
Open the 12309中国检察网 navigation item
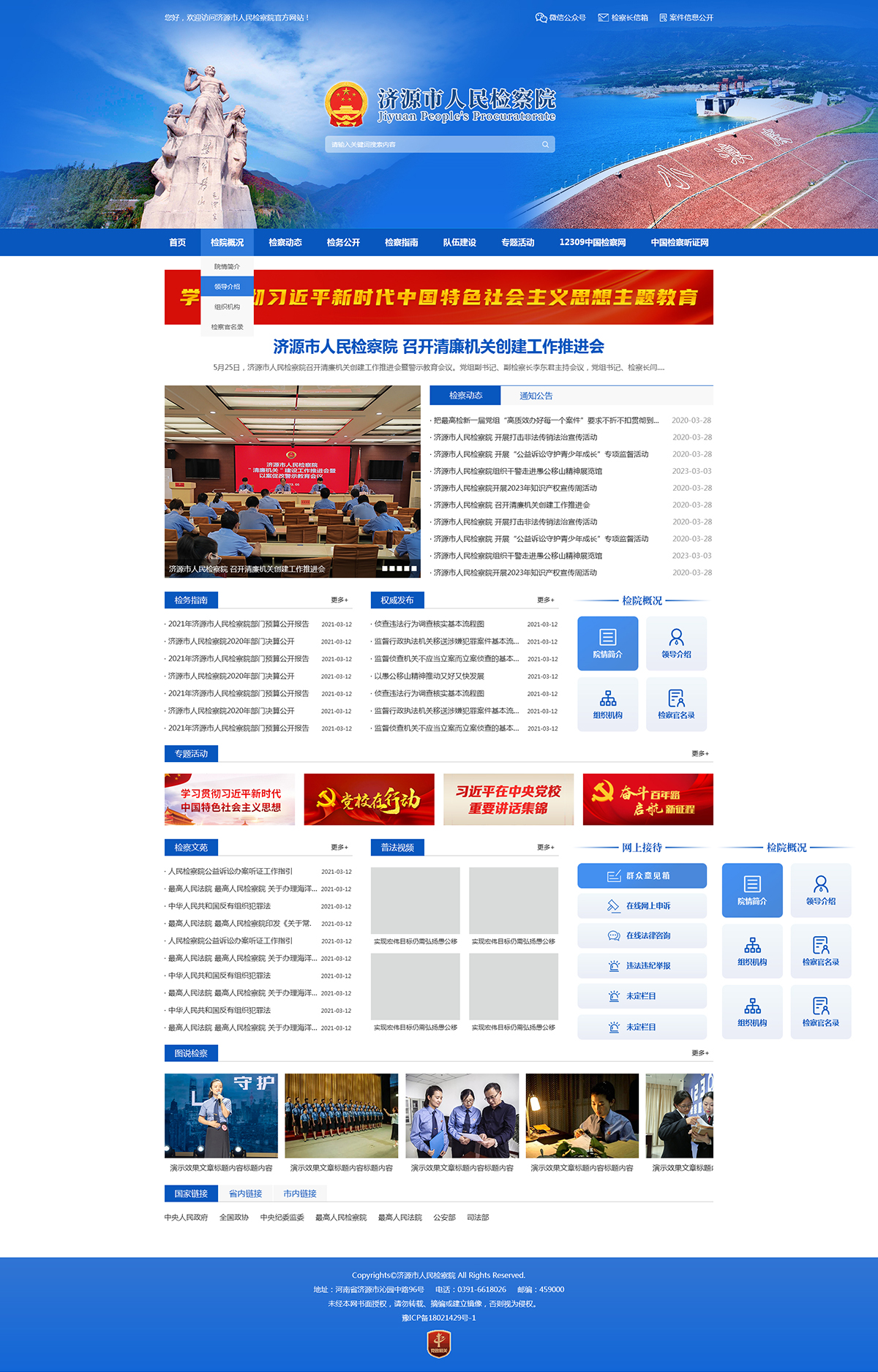click(592, 243)
